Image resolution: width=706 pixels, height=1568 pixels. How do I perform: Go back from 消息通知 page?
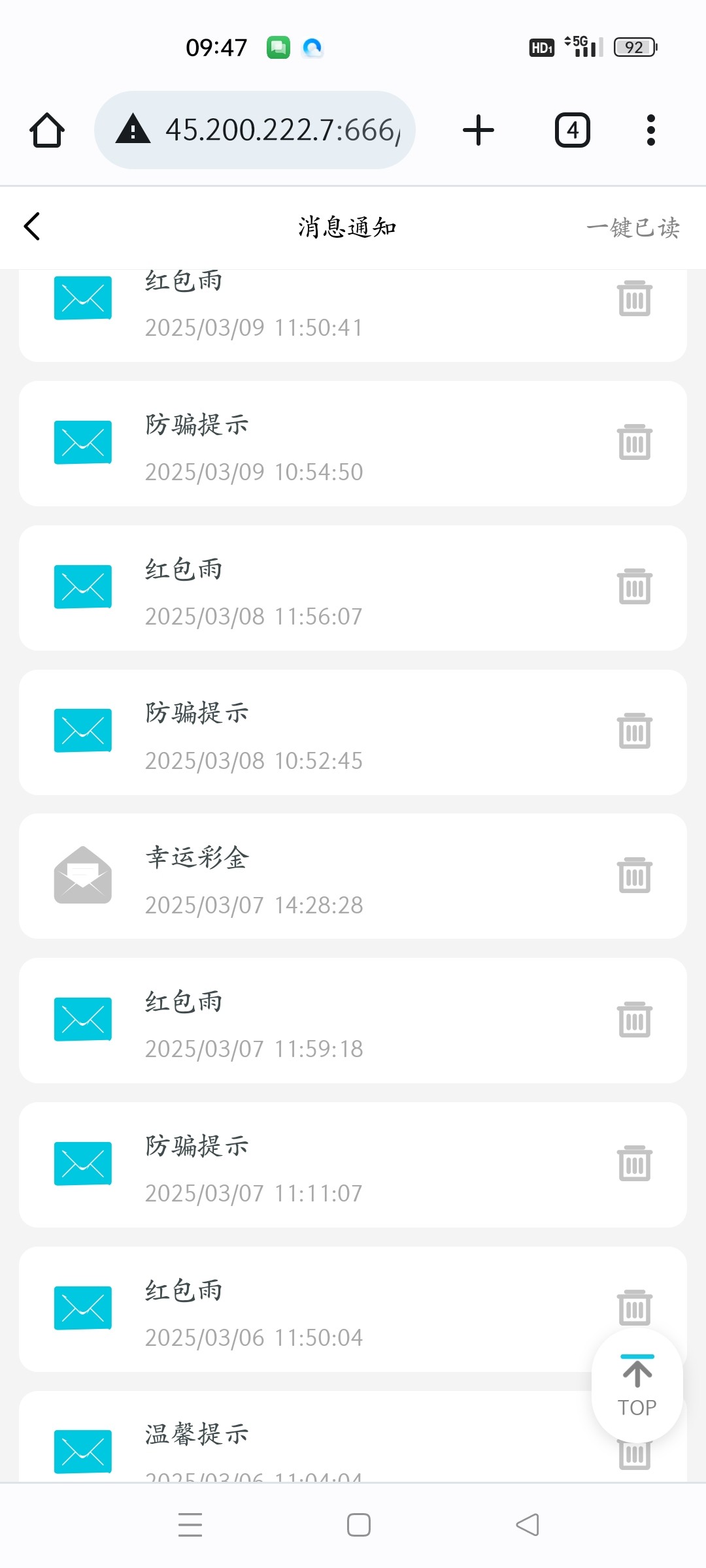coord(32,227)
